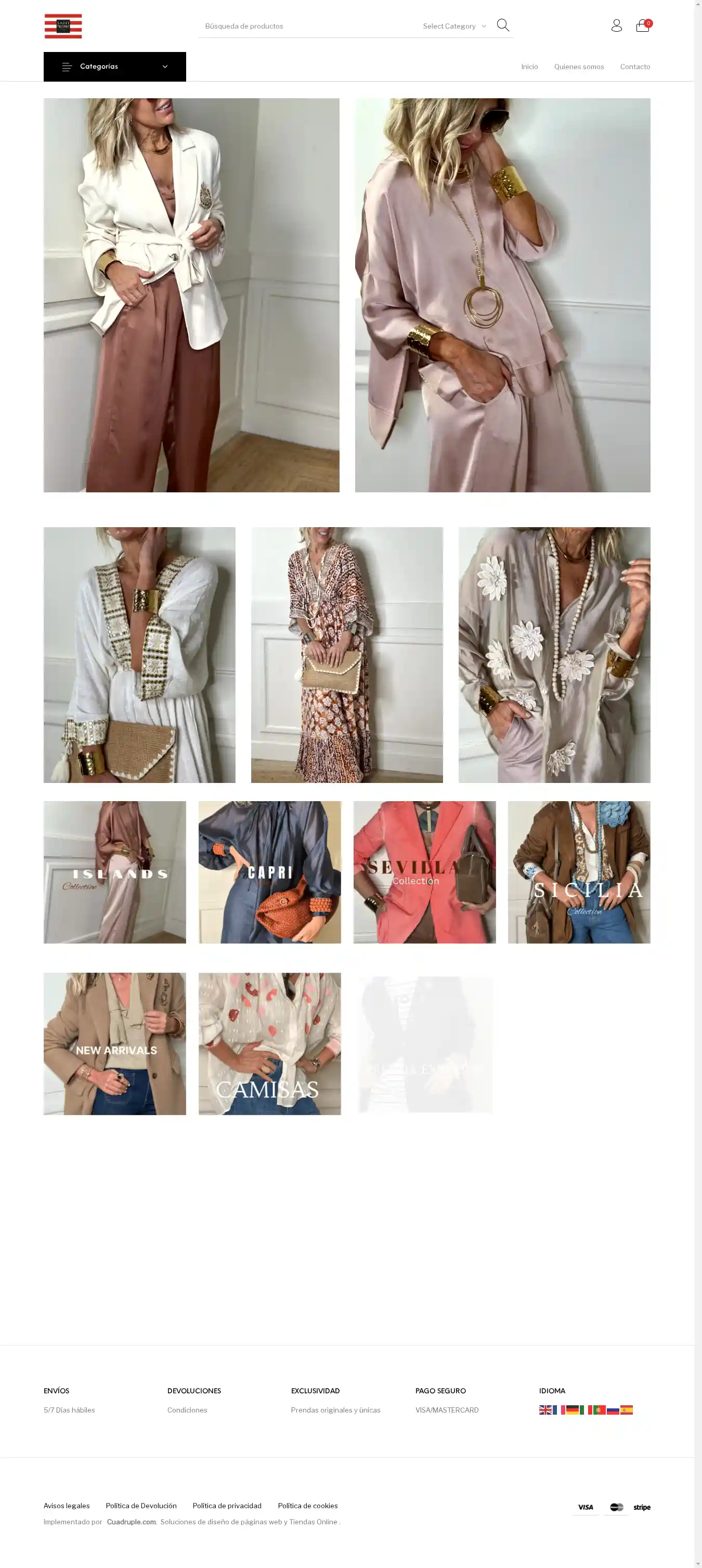This screenshot has height=1568, width=702.
Task: Tap the search magnifier icon
Action: click(503, 25)
